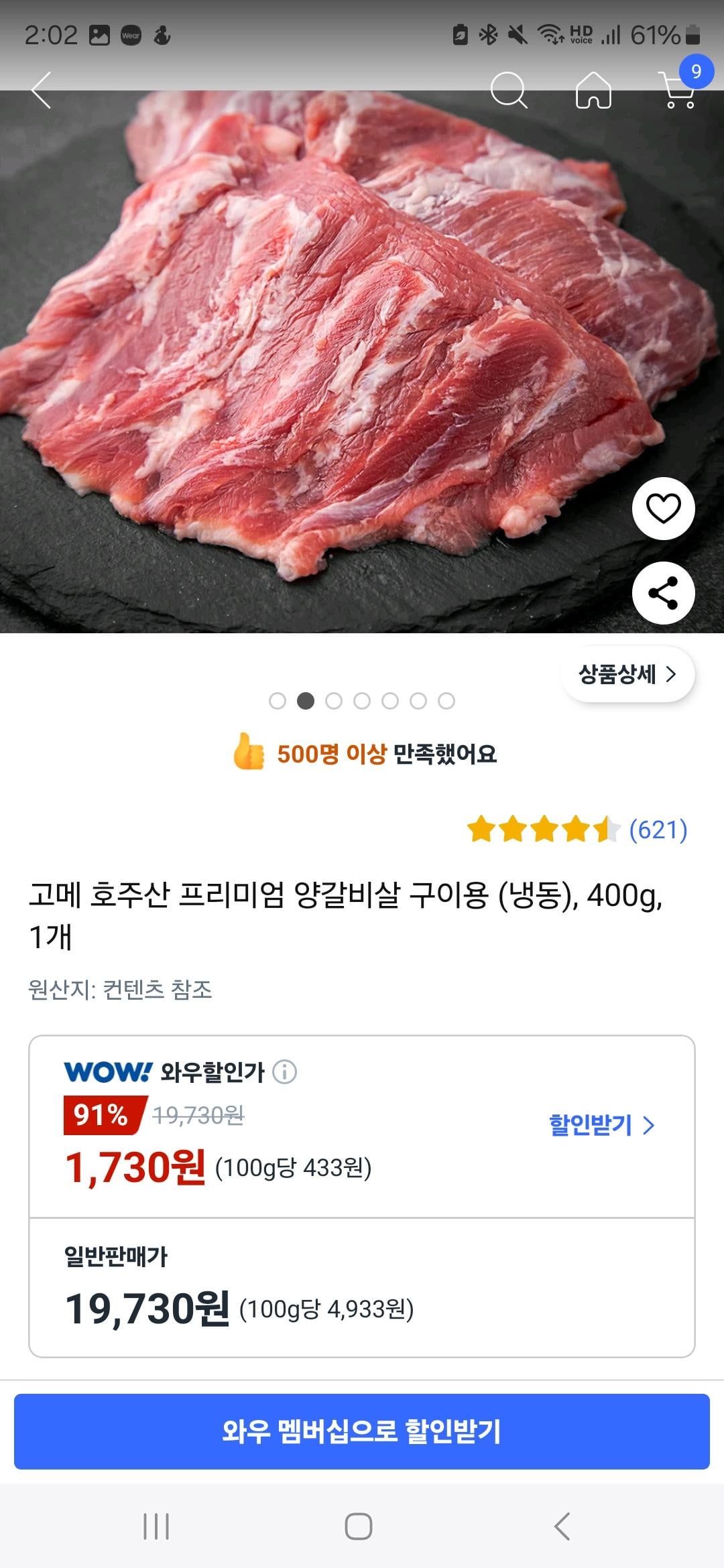Go to the system home screen

(359, 1526)
